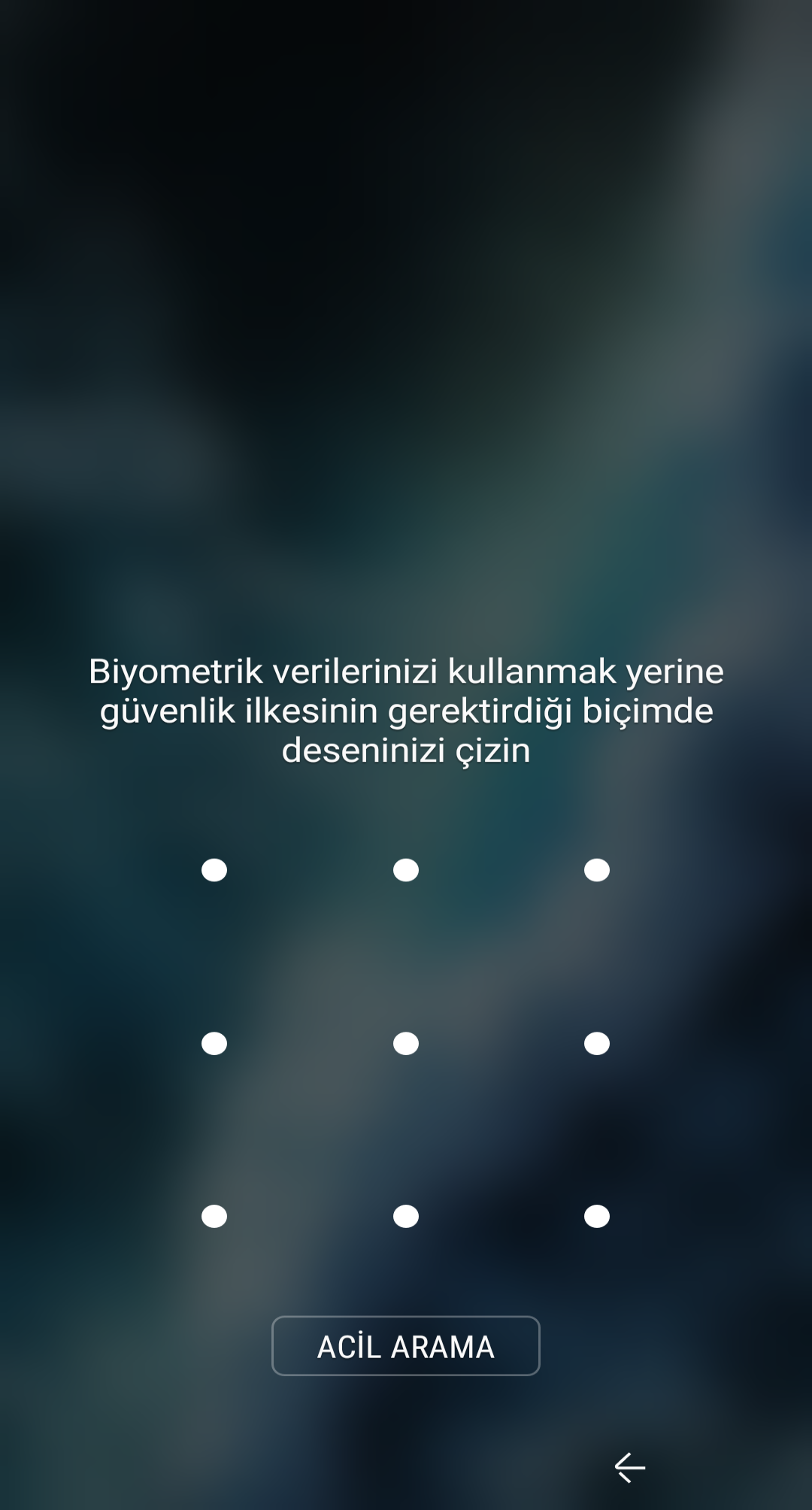Tap the ACİL ARAMA emergency call button
Image resolution: width=812 pixels, height=1510 pixels.
click(x=405, y=1346)
